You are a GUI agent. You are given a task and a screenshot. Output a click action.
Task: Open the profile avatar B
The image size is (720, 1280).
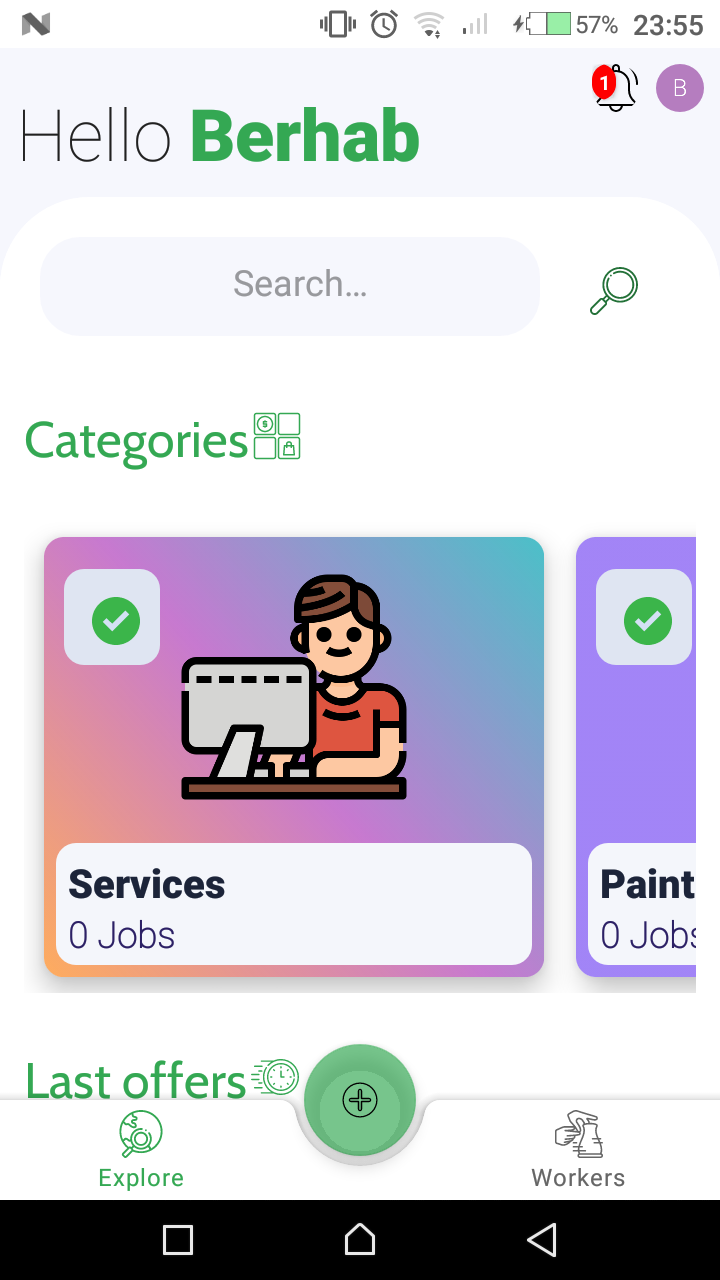[680, 88]
